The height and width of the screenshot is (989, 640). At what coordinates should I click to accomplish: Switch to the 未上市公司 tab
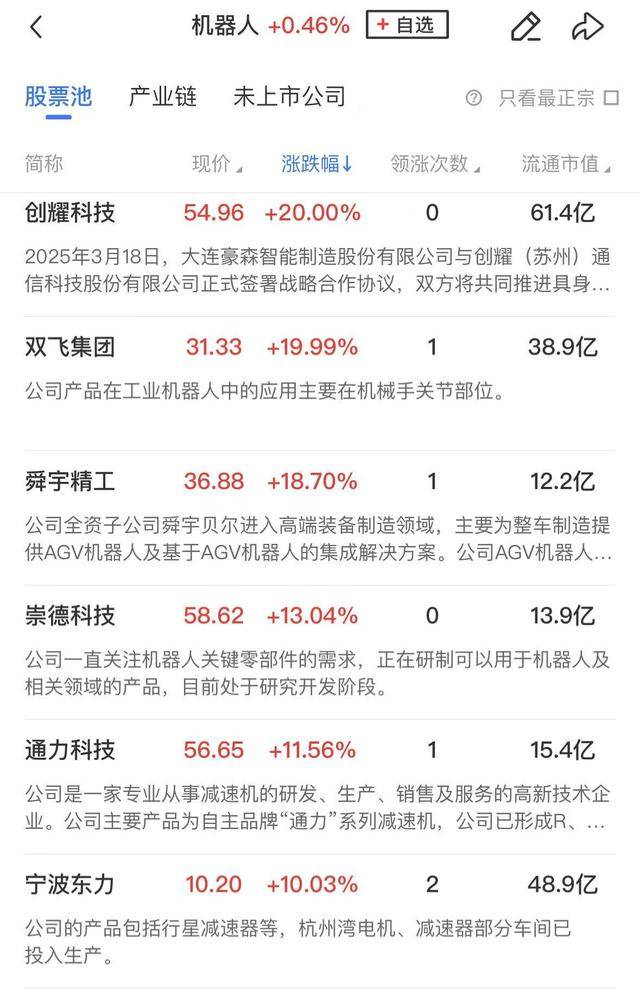[289, 97]
